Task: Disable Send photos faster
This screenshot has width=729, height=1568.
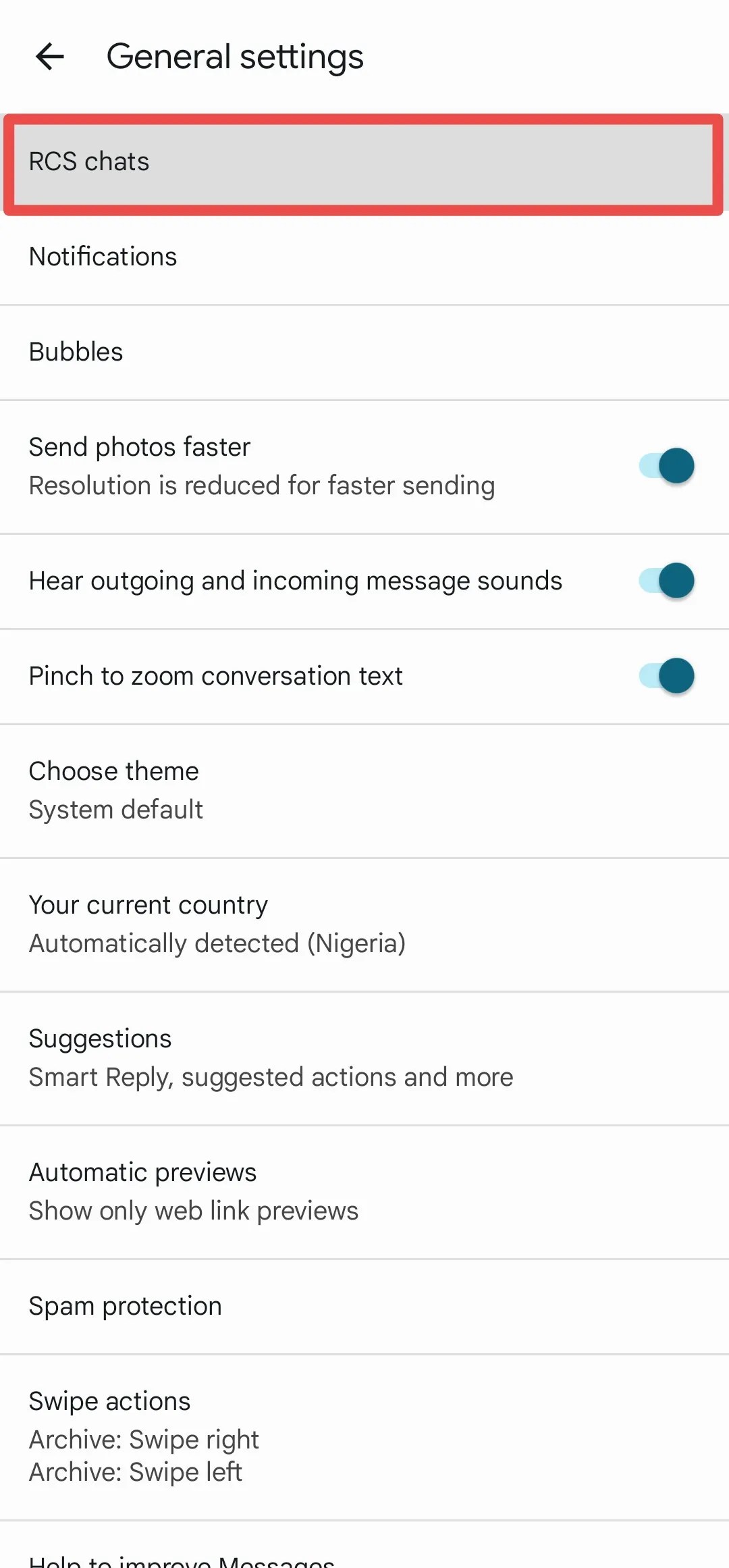Action: [666, 465]
